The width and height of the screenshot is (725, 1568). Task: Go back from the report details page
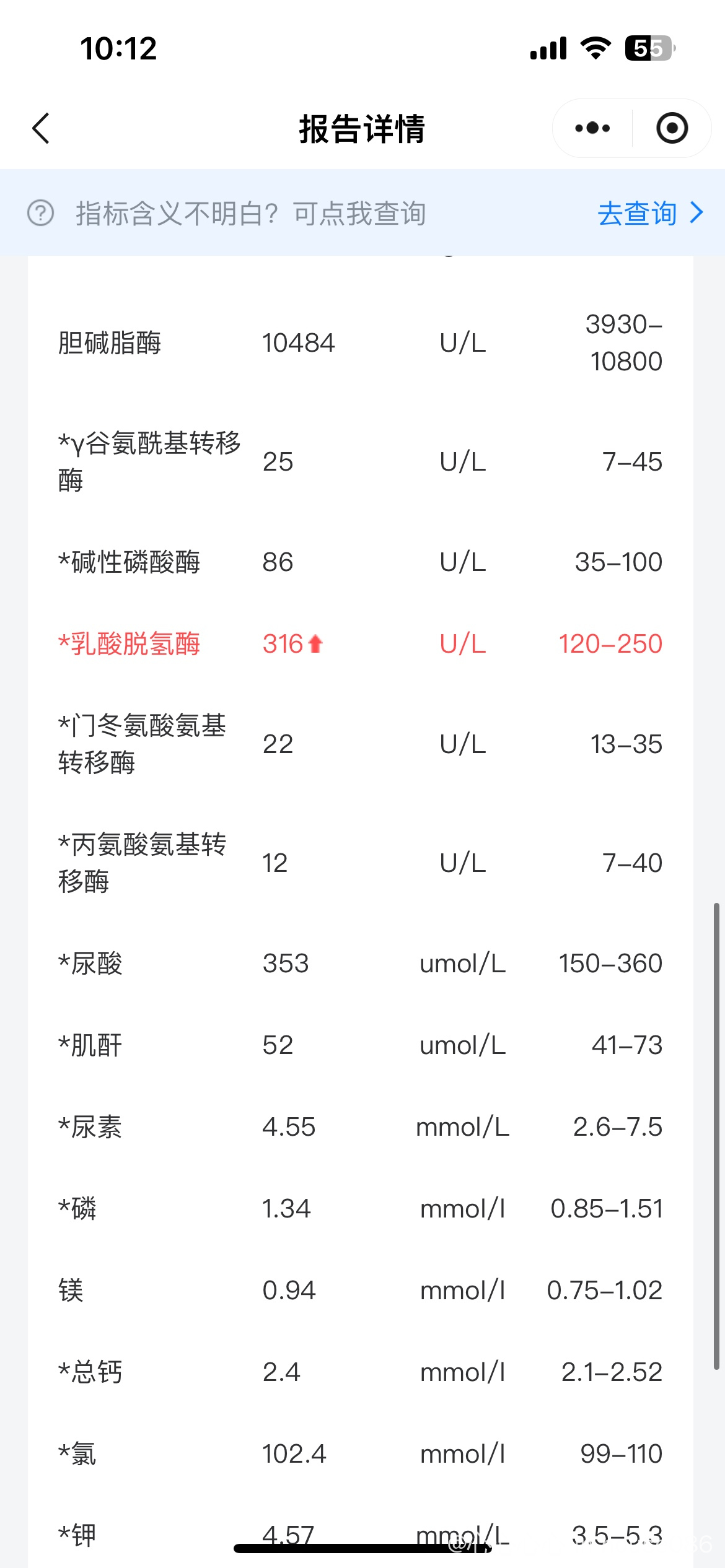[x=41, y=128]
